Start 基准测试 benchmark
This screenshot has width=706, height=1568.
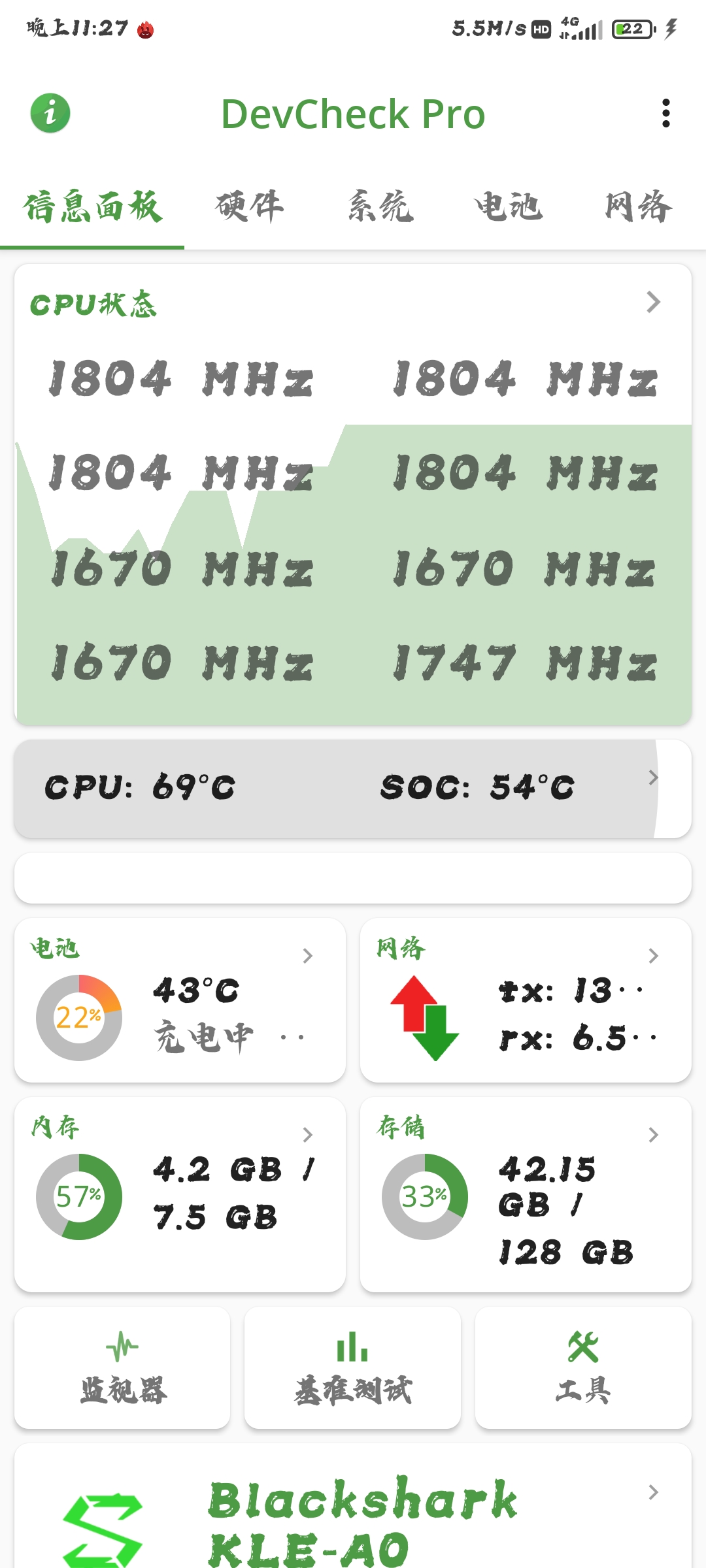coord(353,1368)
